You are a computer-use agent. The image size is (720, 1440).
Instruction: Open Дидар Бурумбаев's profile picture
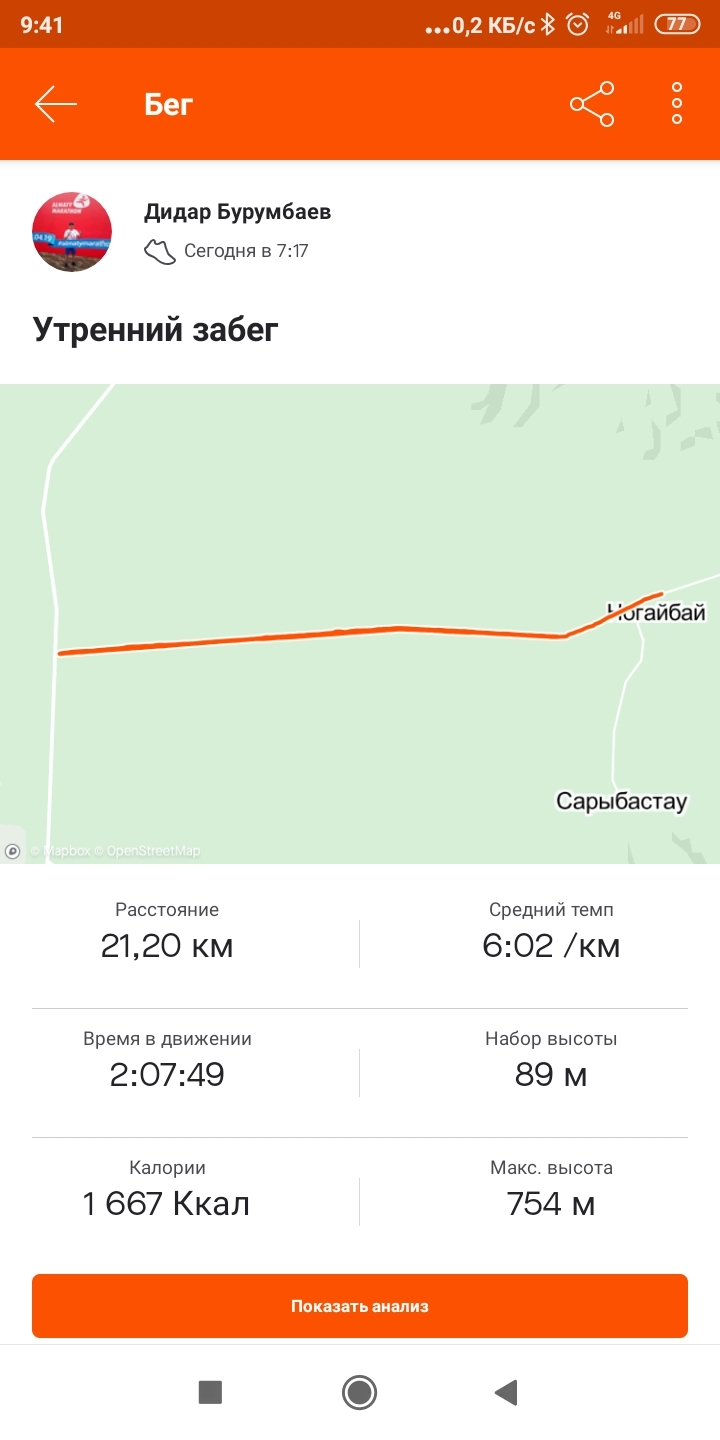(x=72, y=232)
